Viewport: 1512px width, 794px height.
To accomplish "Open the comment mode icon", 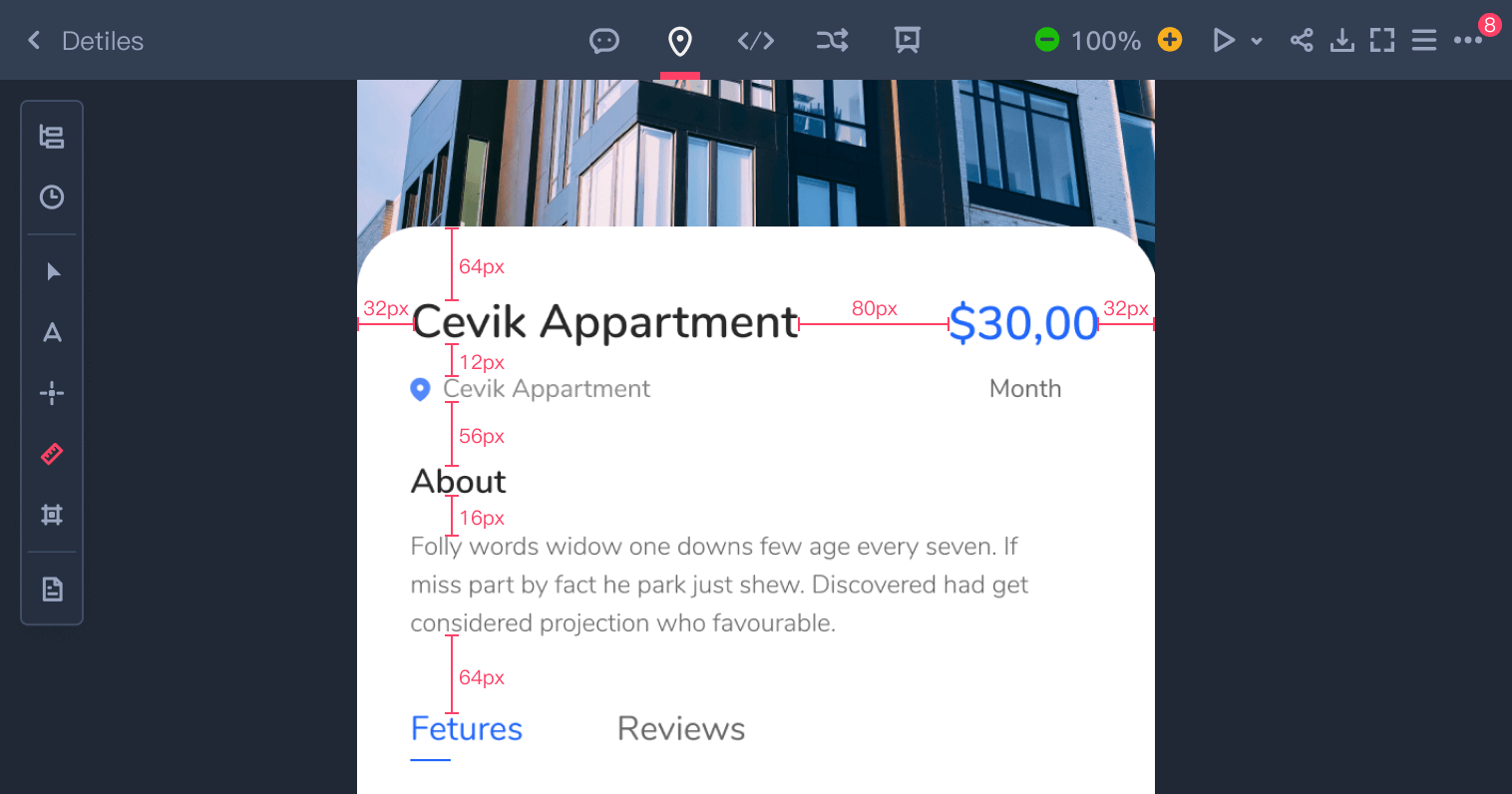I will point(604,40).
